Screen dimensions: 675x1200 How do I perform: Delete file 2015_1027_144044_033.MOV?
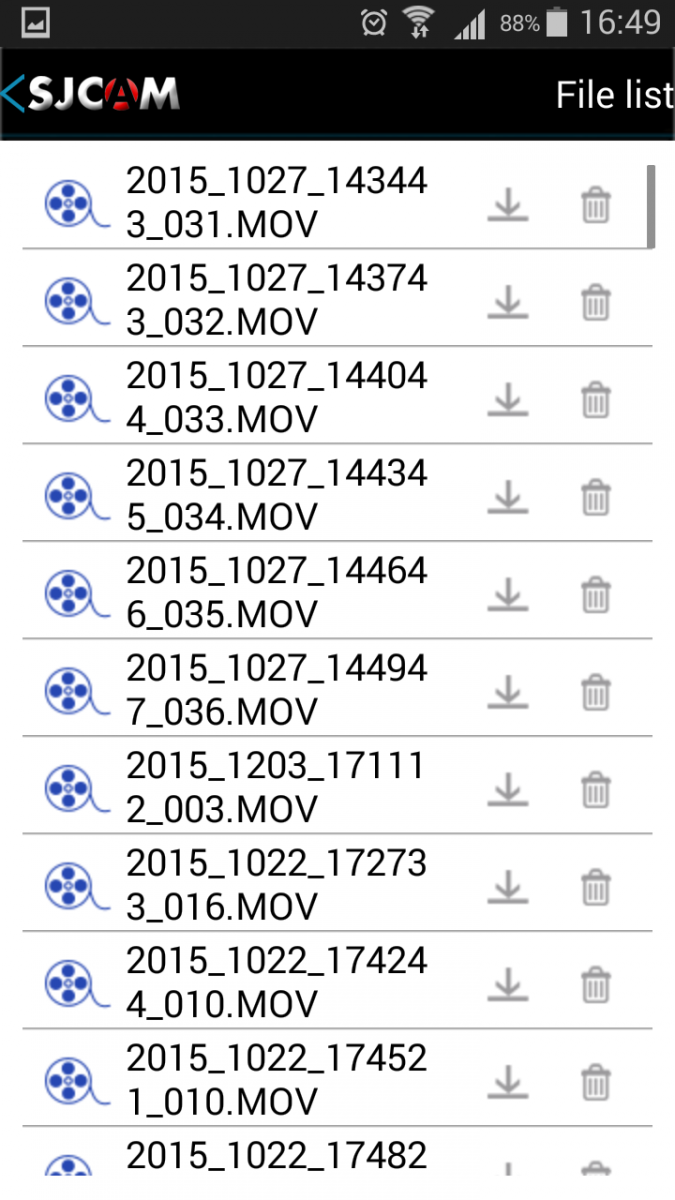[x=596, y=399]
